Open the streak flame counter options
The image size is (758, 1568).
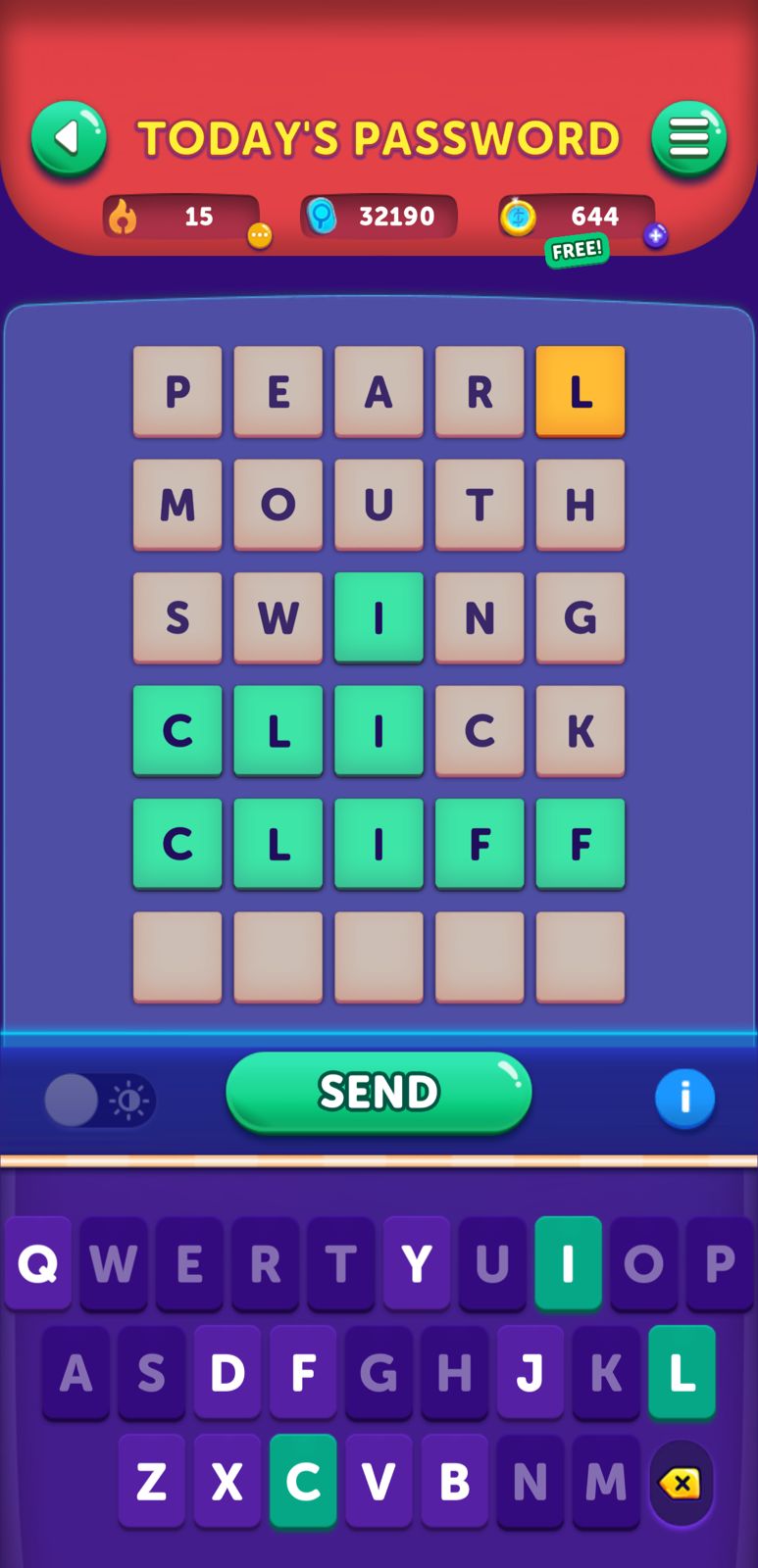pyautogui.click(x=259, y=235)
